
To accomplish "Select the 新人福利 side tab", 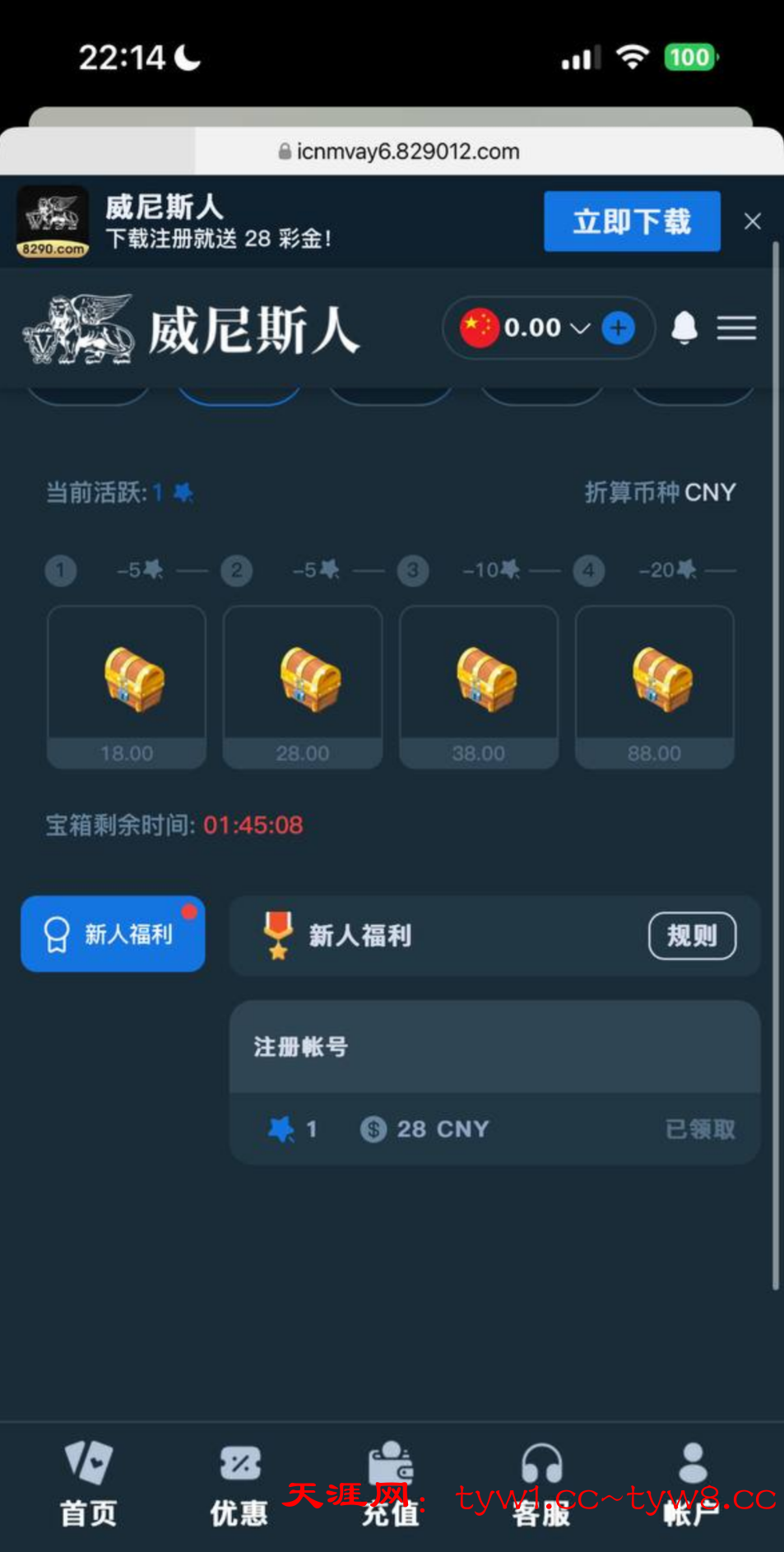I will [x=113, y=934].
